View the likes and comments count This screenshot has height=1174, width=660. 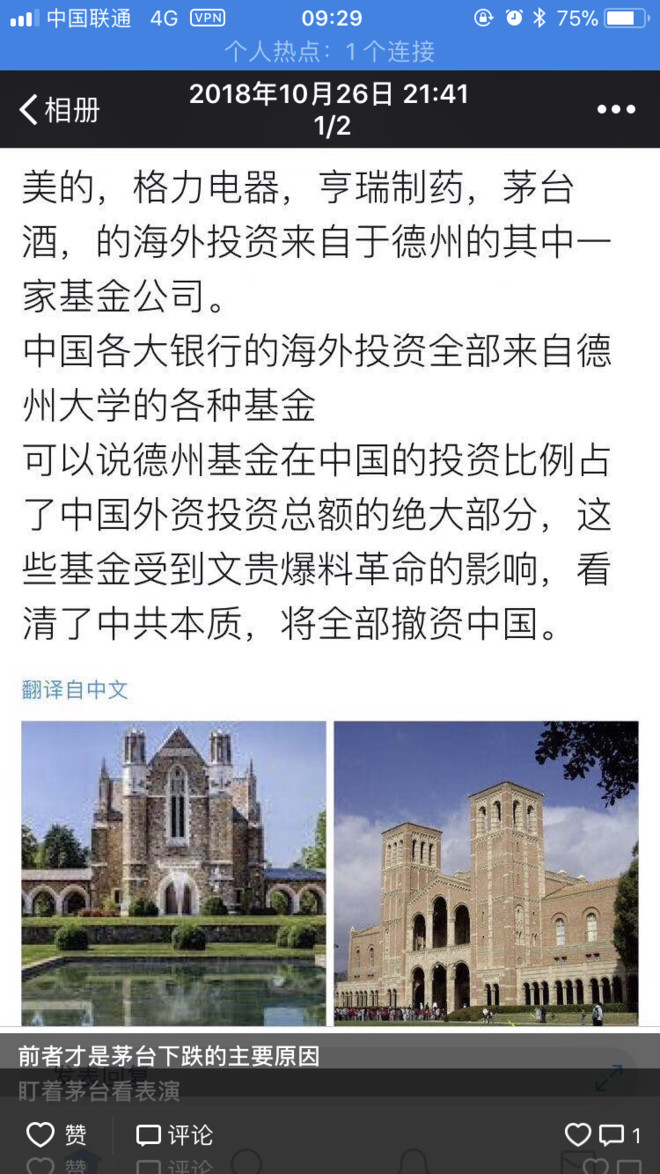(x=602, y=1135)
